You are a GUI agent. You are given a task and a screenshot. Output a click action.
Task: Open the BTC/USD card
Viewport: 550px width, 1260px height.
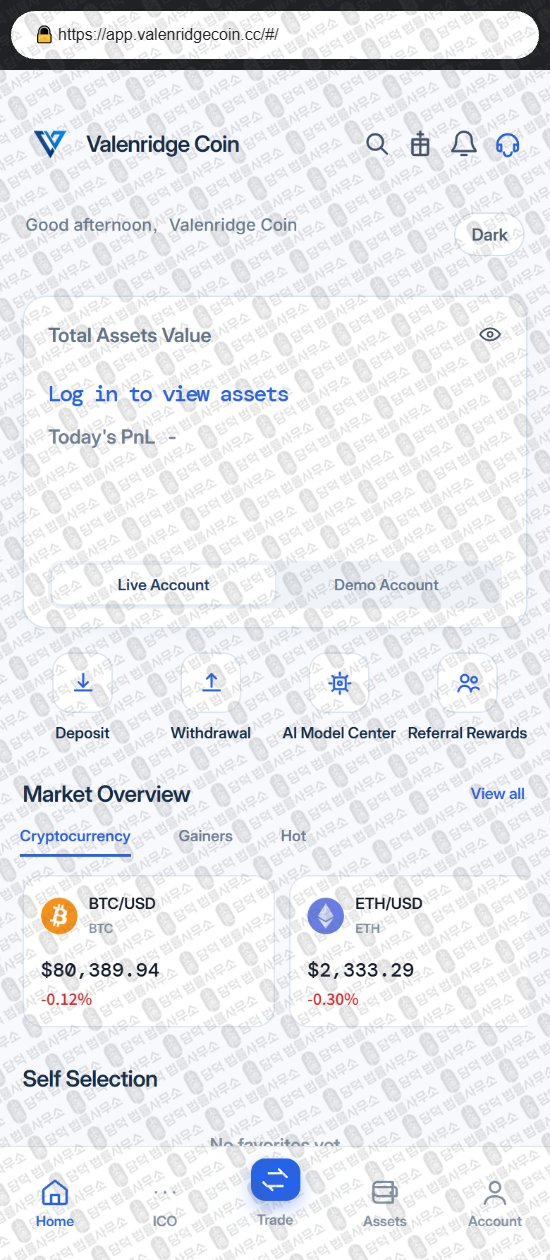pyautogui.click(x=148, y=952)
